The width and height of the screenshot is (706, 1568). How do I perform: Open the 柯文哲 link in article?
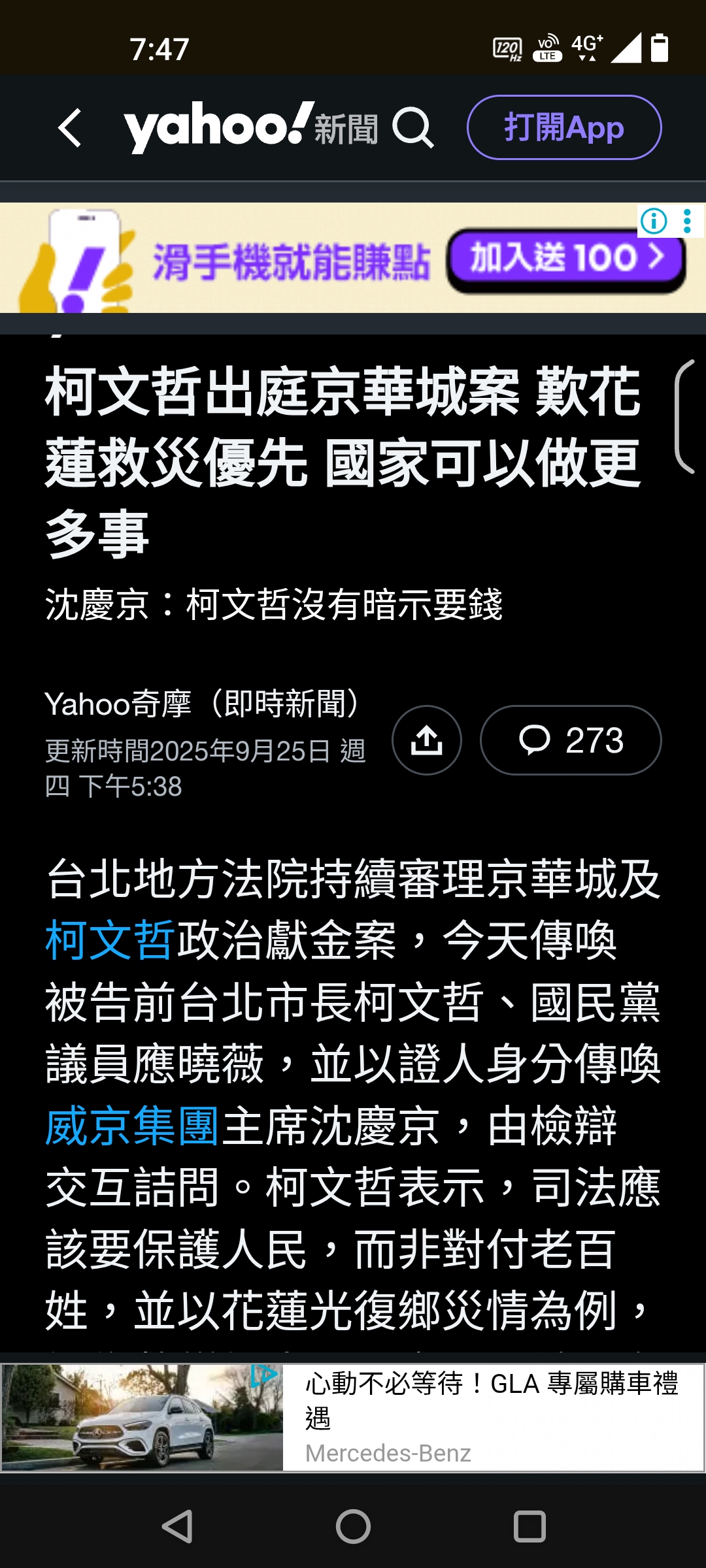tap(110, 941)
